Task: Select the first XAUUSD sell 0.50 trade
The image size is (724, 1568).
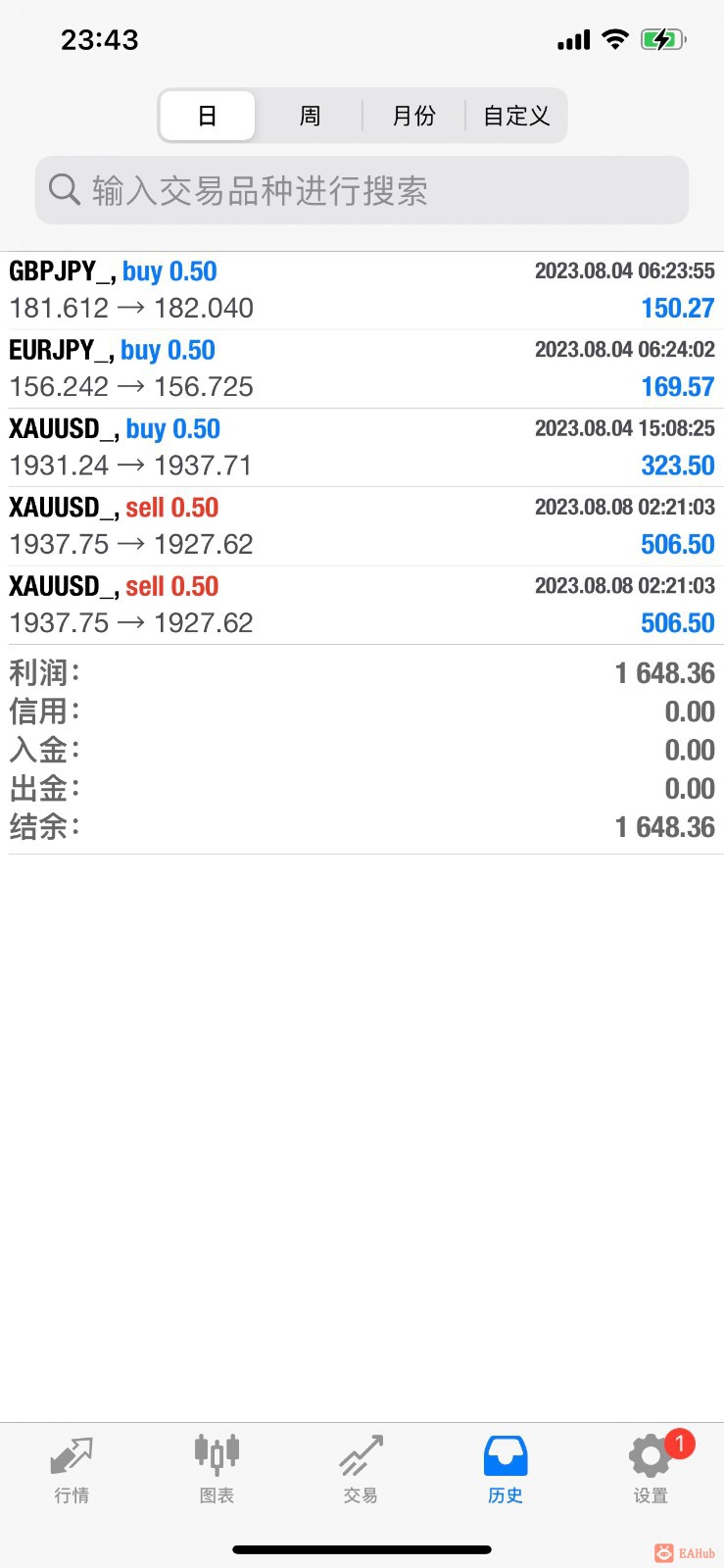Action: click(x=362, y=525)
